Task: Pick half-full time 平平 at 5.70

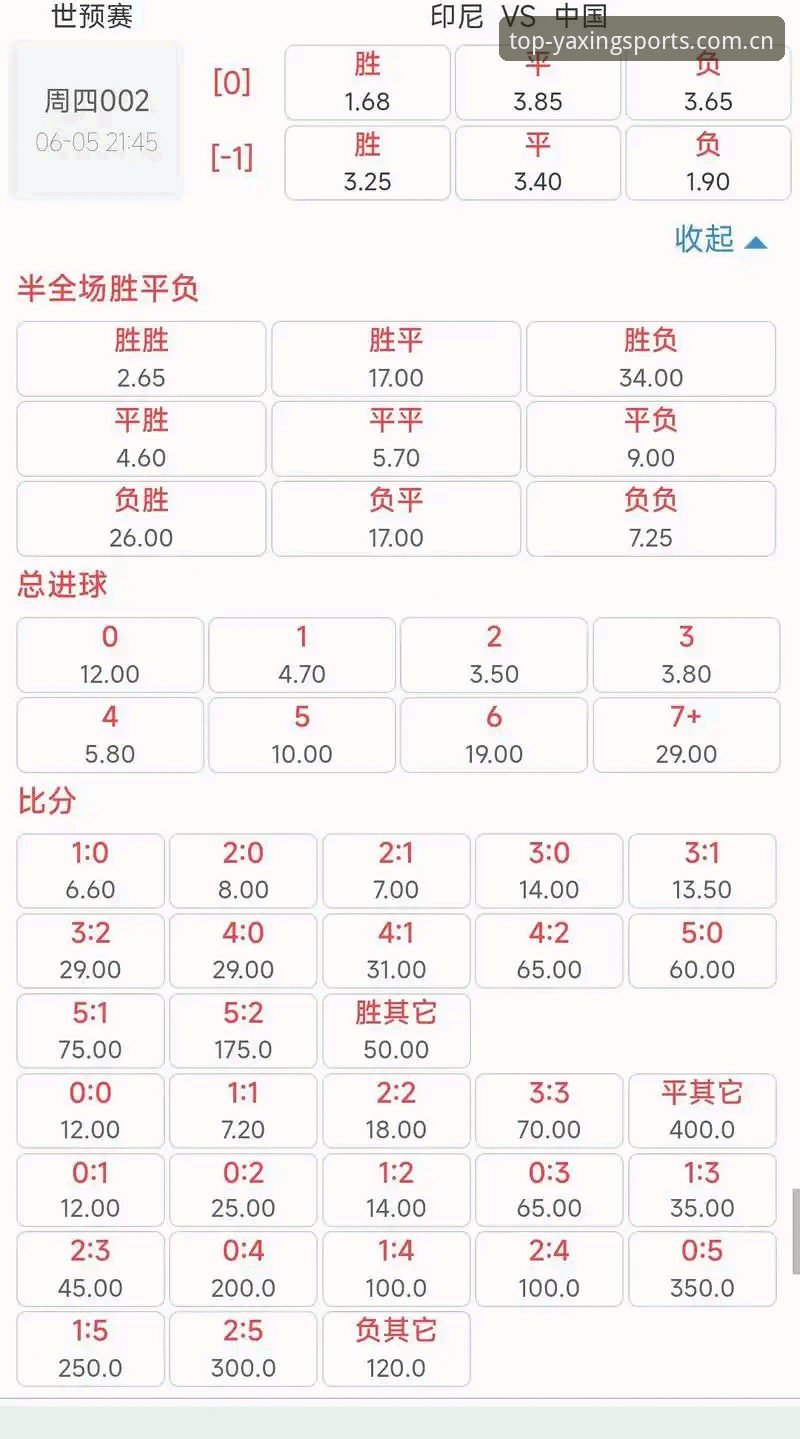Action: [396, 439]
